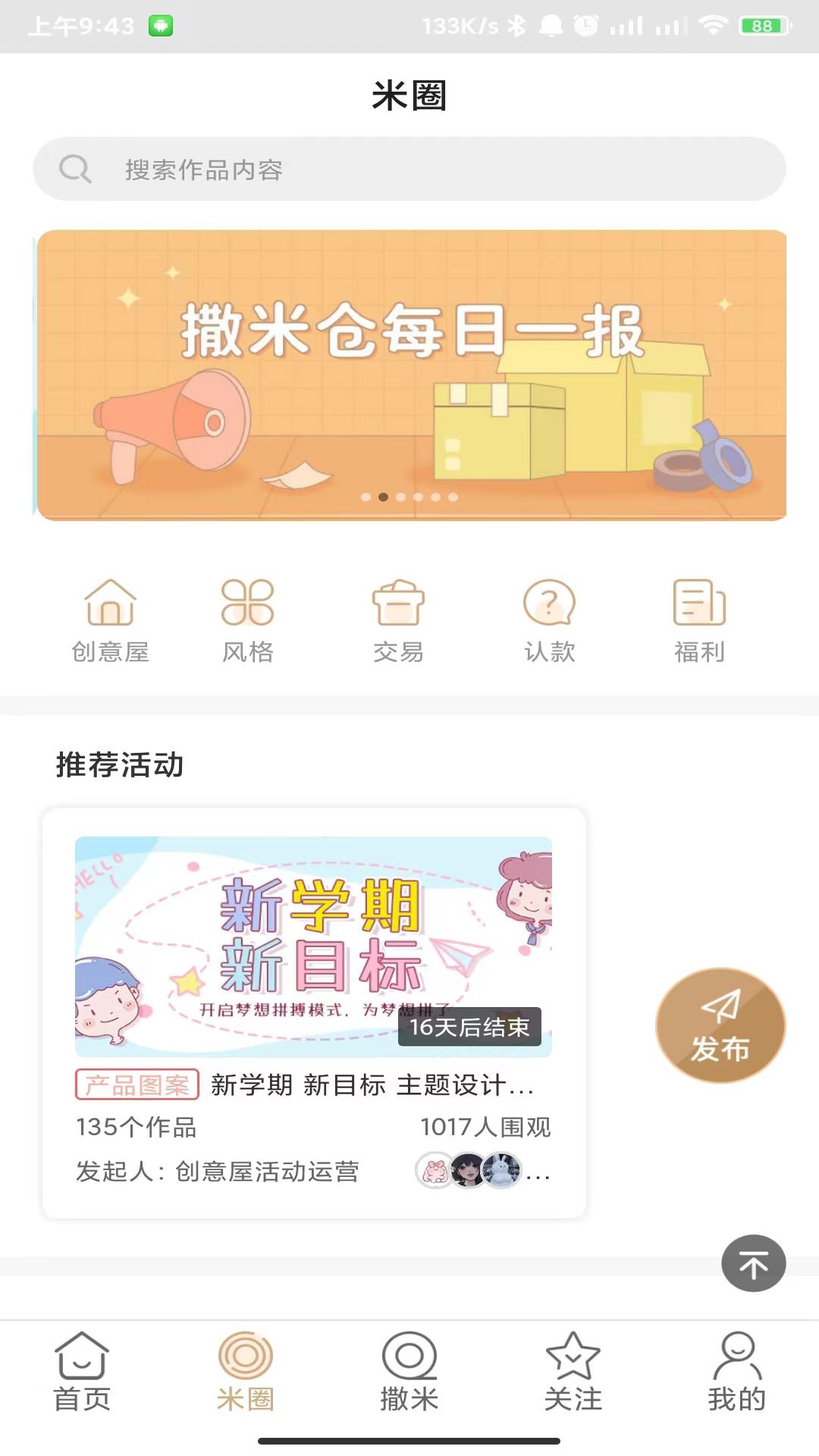The height and width of the screenshot is (1456, 819).
Task: Tap the back-to-top arrow button
Action: (753, 1263)
